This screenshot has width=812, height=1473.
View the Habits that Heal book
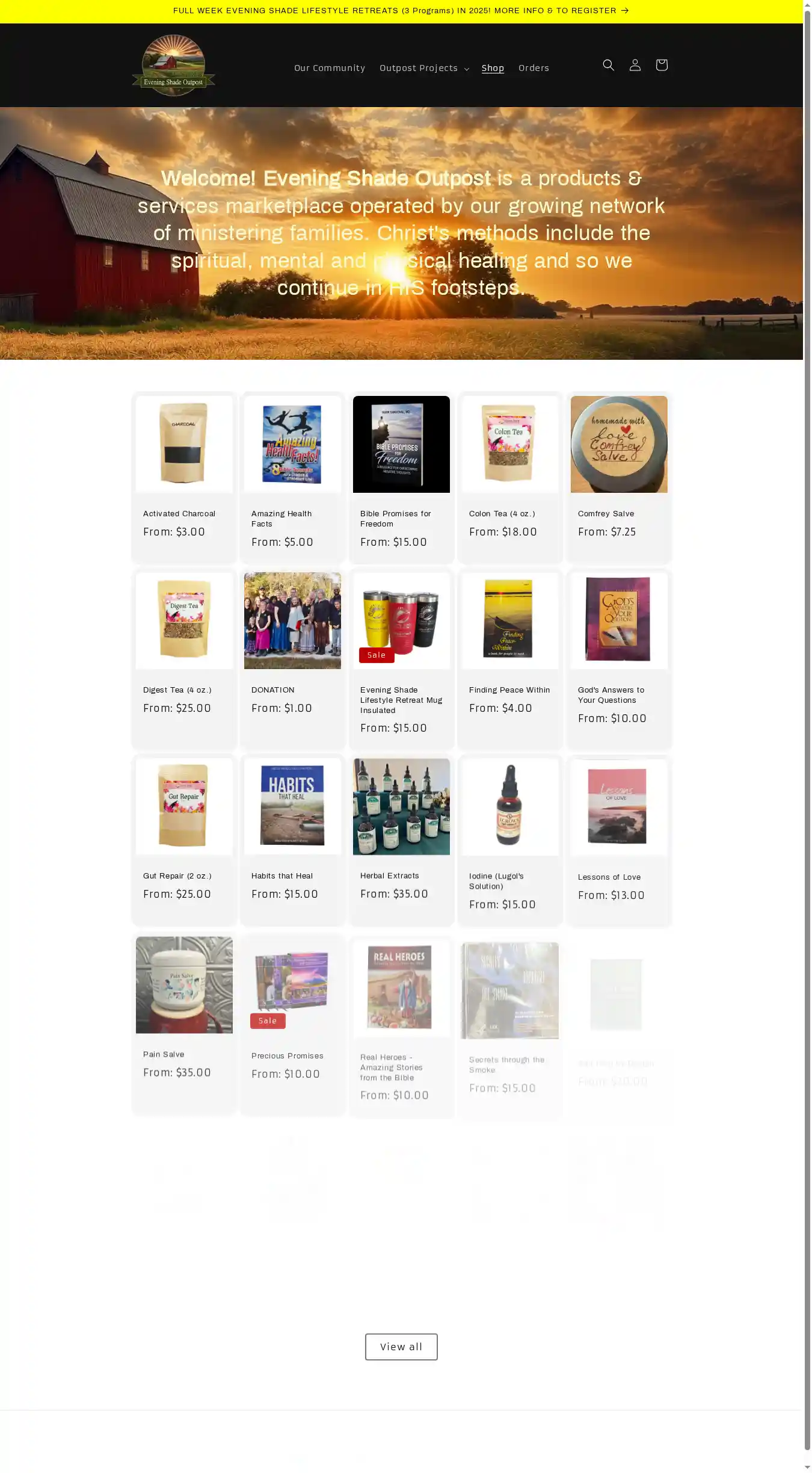click(x=281, y=875)
